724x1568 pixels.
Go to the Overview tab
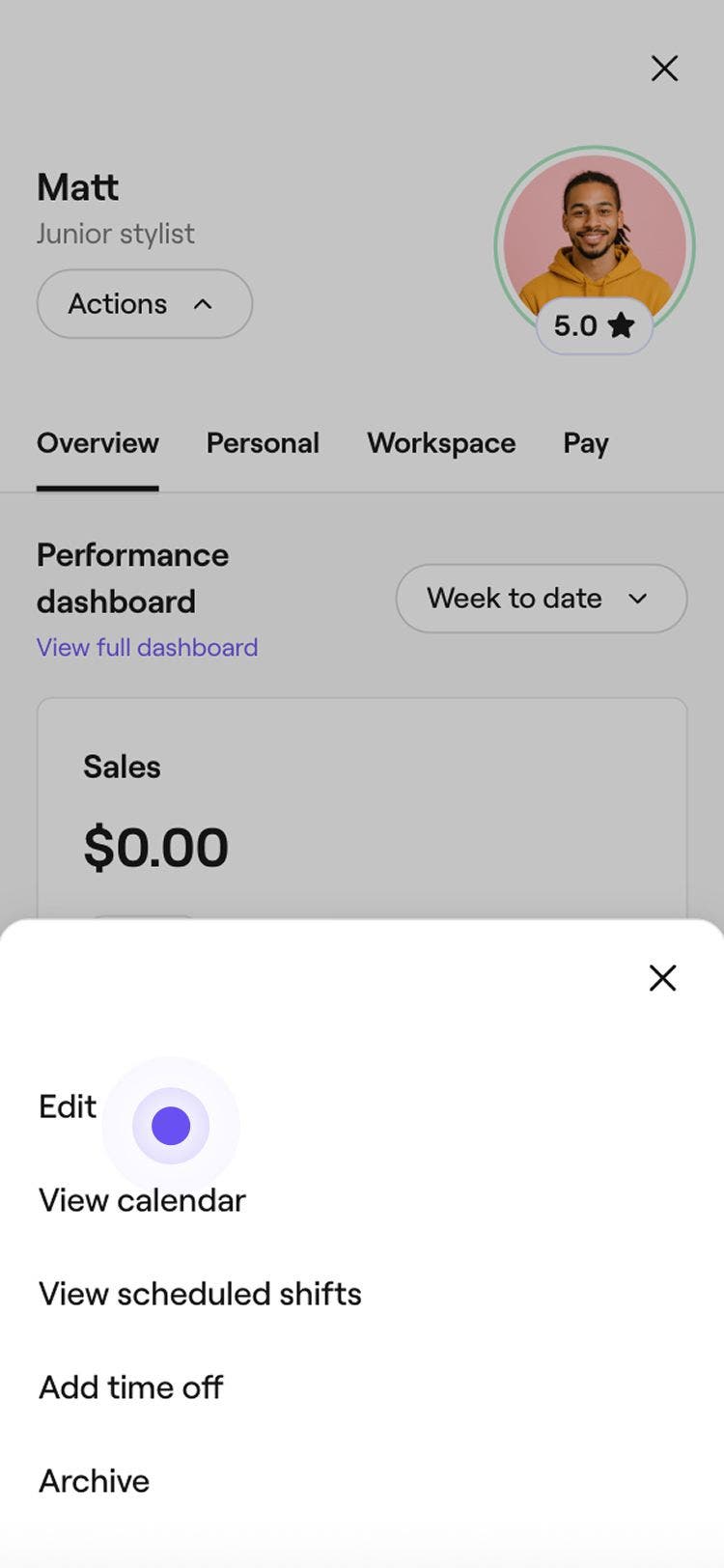click(x=97, y=443)
